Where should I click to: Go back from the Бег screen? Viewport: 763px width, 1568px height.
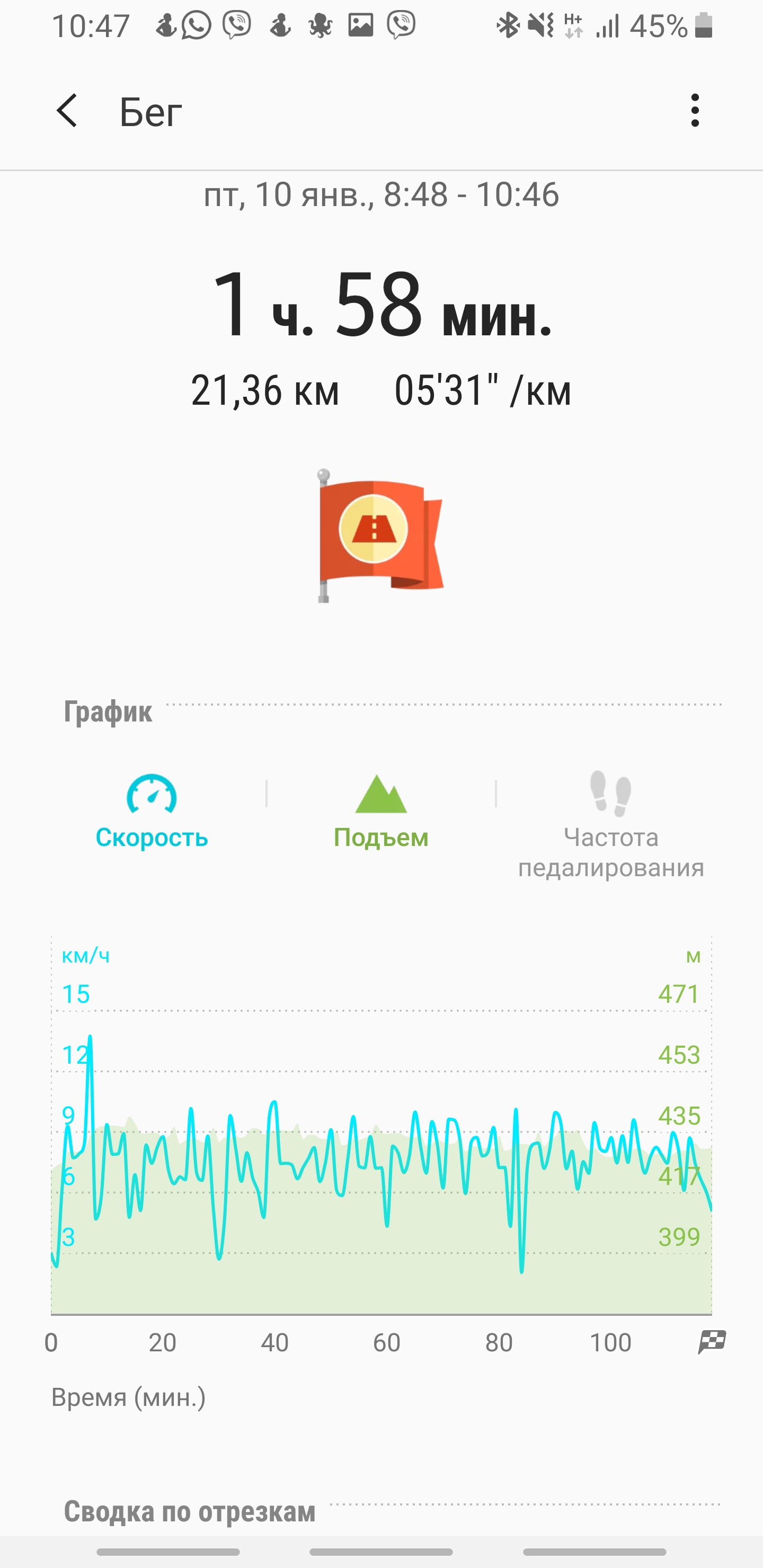pyautogui.click(x=67, y=111)
